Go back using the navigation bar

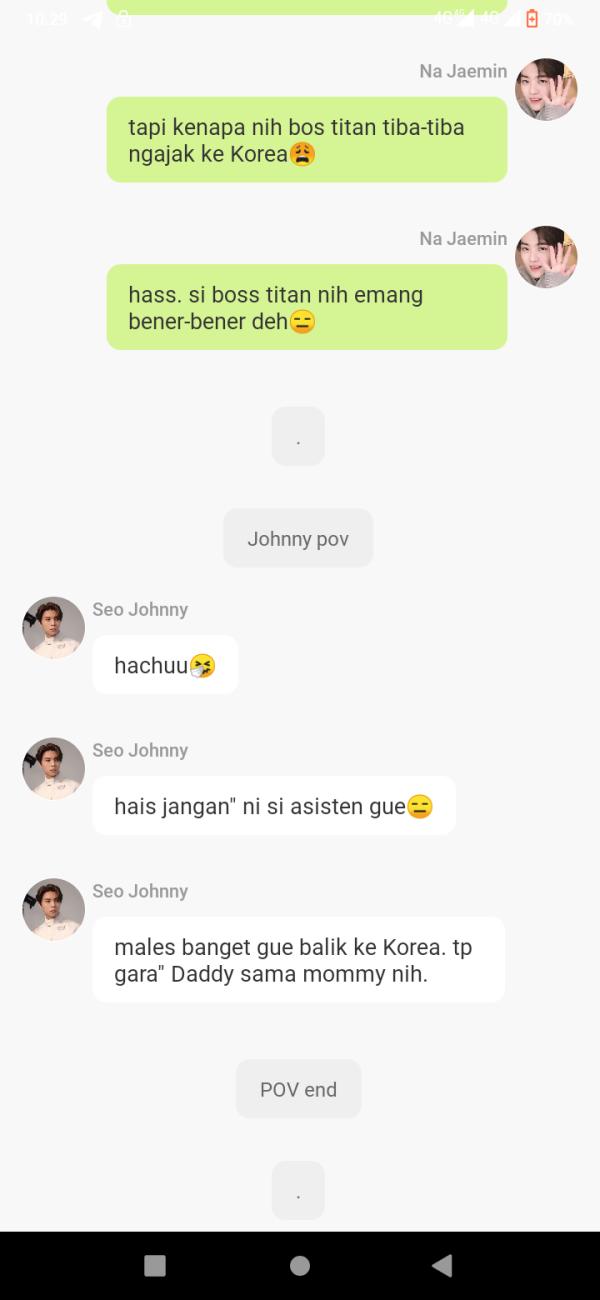coord(442,1266)
